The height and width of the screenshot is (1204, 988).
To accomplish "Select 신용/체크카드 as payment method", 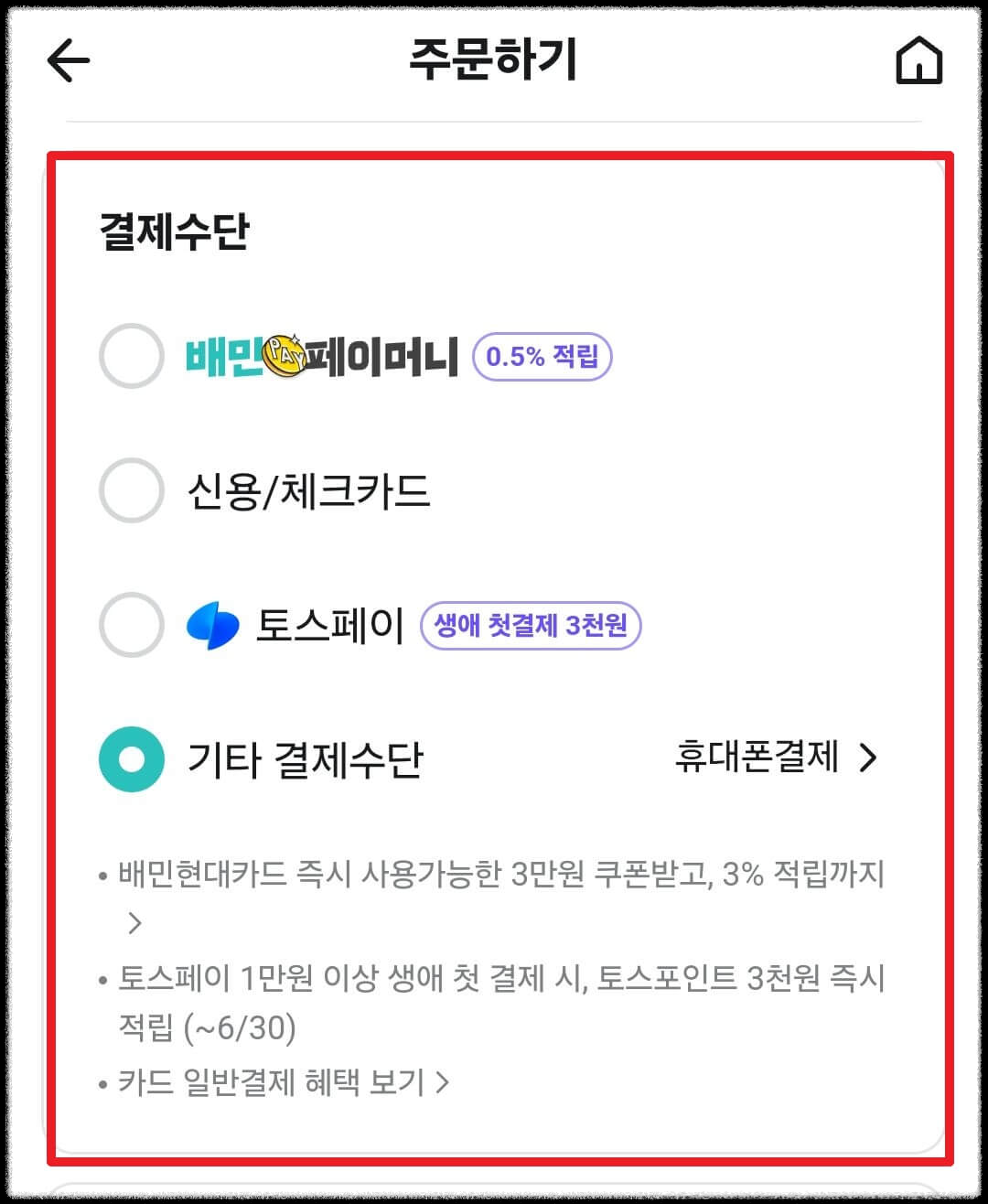I will 130,491.
